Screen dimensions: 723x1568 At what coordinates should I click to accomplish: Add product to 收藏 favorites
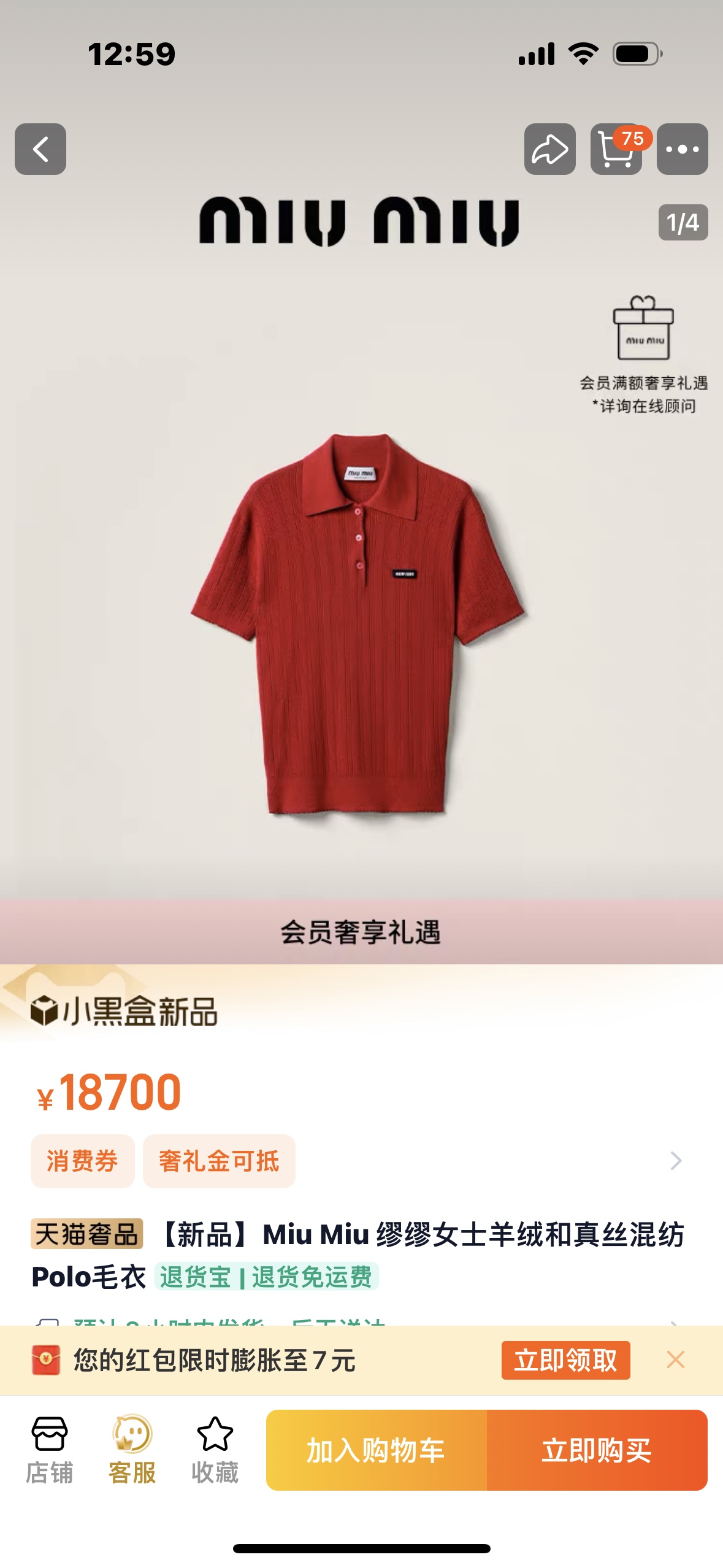215,1450
